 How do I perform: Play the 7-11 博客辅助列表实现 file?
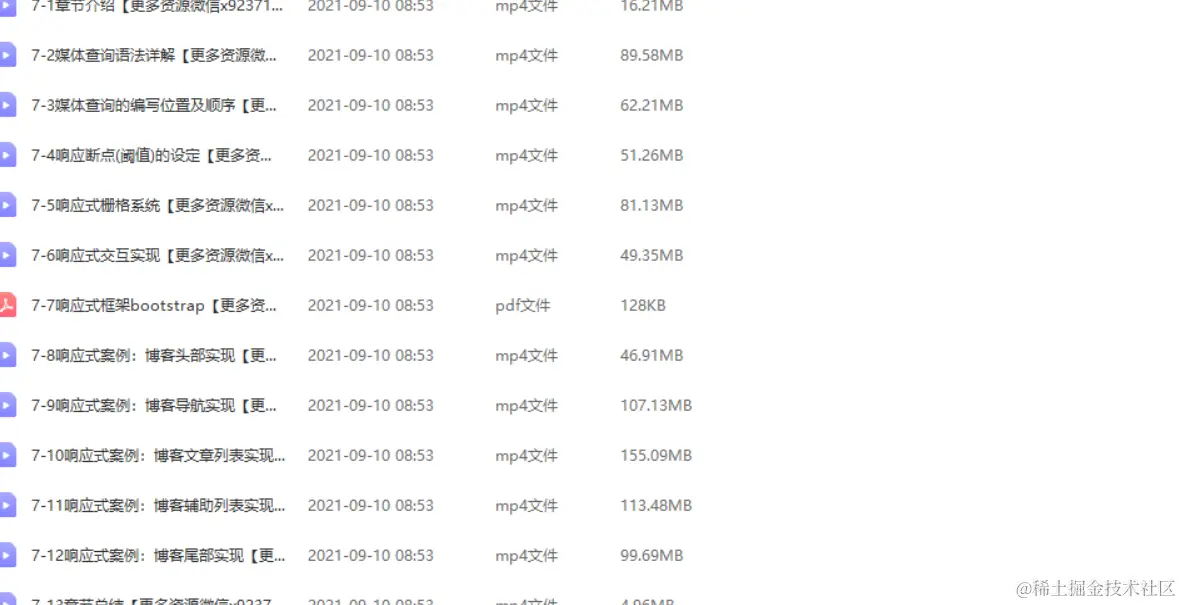(158, 505)
